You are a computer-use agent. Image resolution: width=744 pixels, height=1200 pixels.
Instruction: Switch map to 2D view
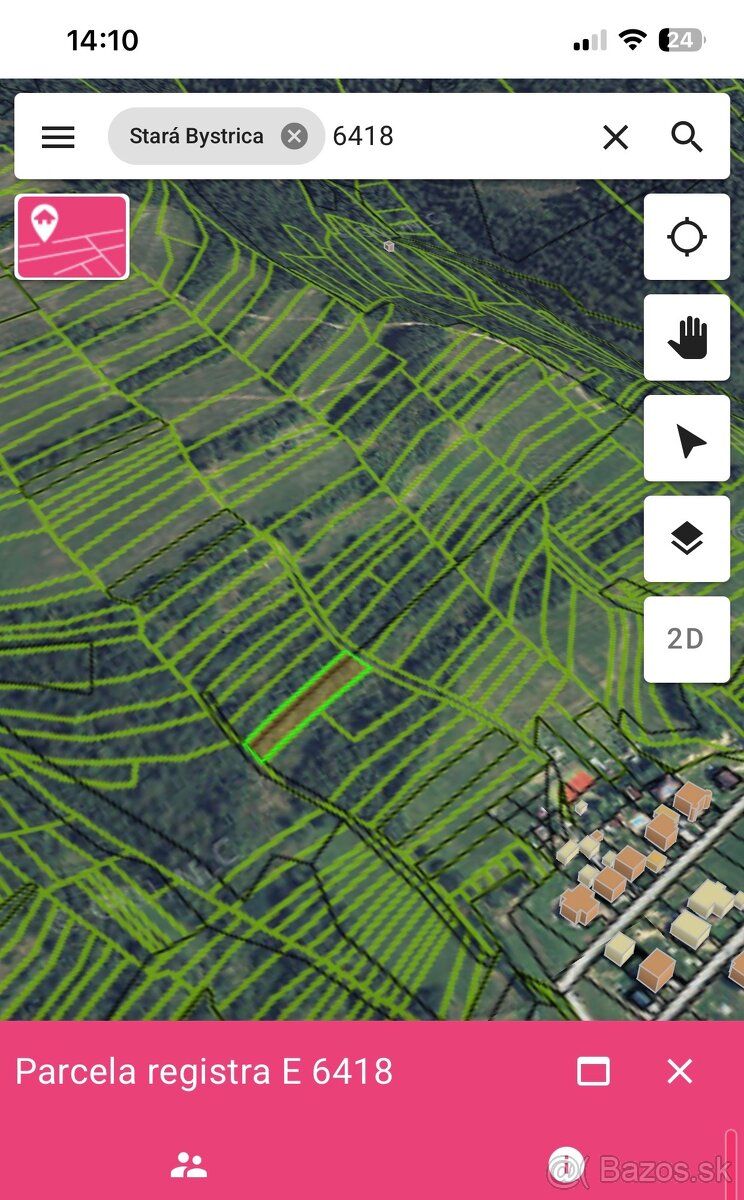[687, 639]
